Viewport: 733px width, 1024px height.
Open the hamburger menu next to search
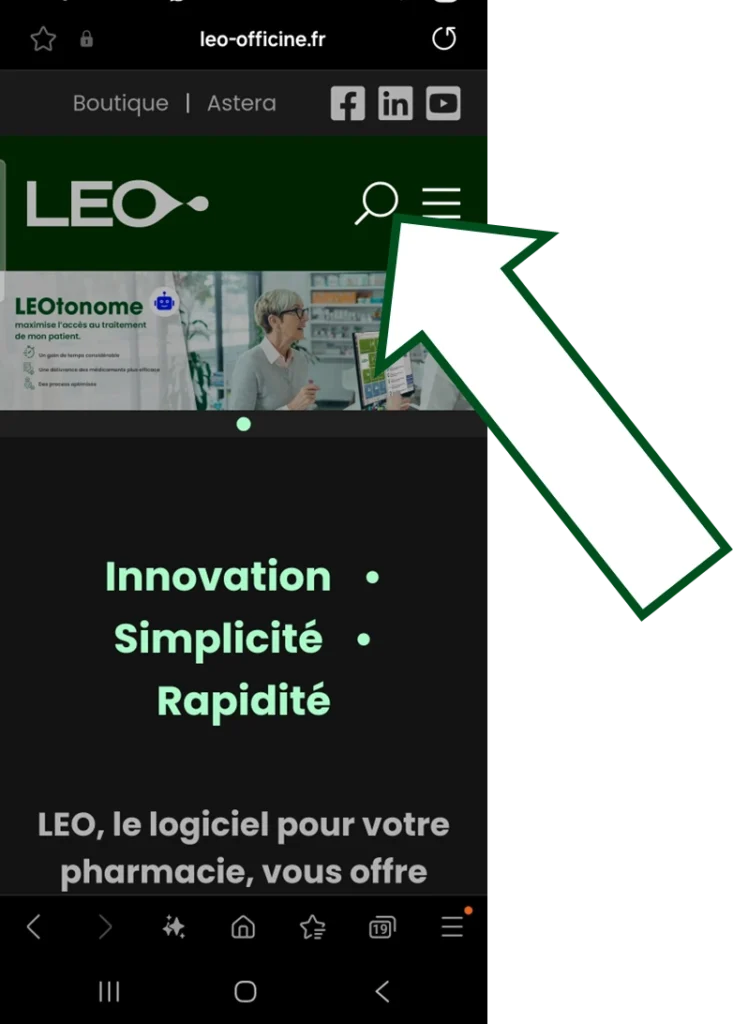tap(441, 203)
